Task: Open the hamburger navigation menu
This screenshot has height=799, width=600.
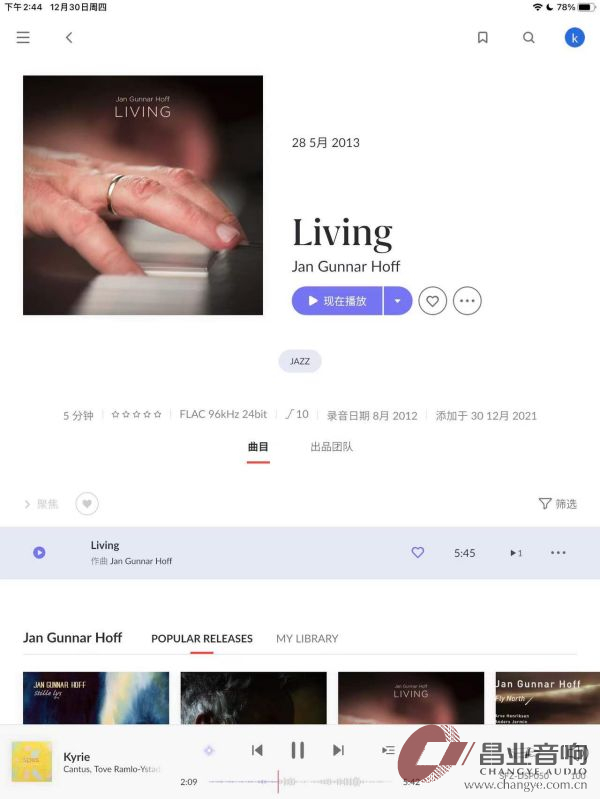Action: pos(23,38)
